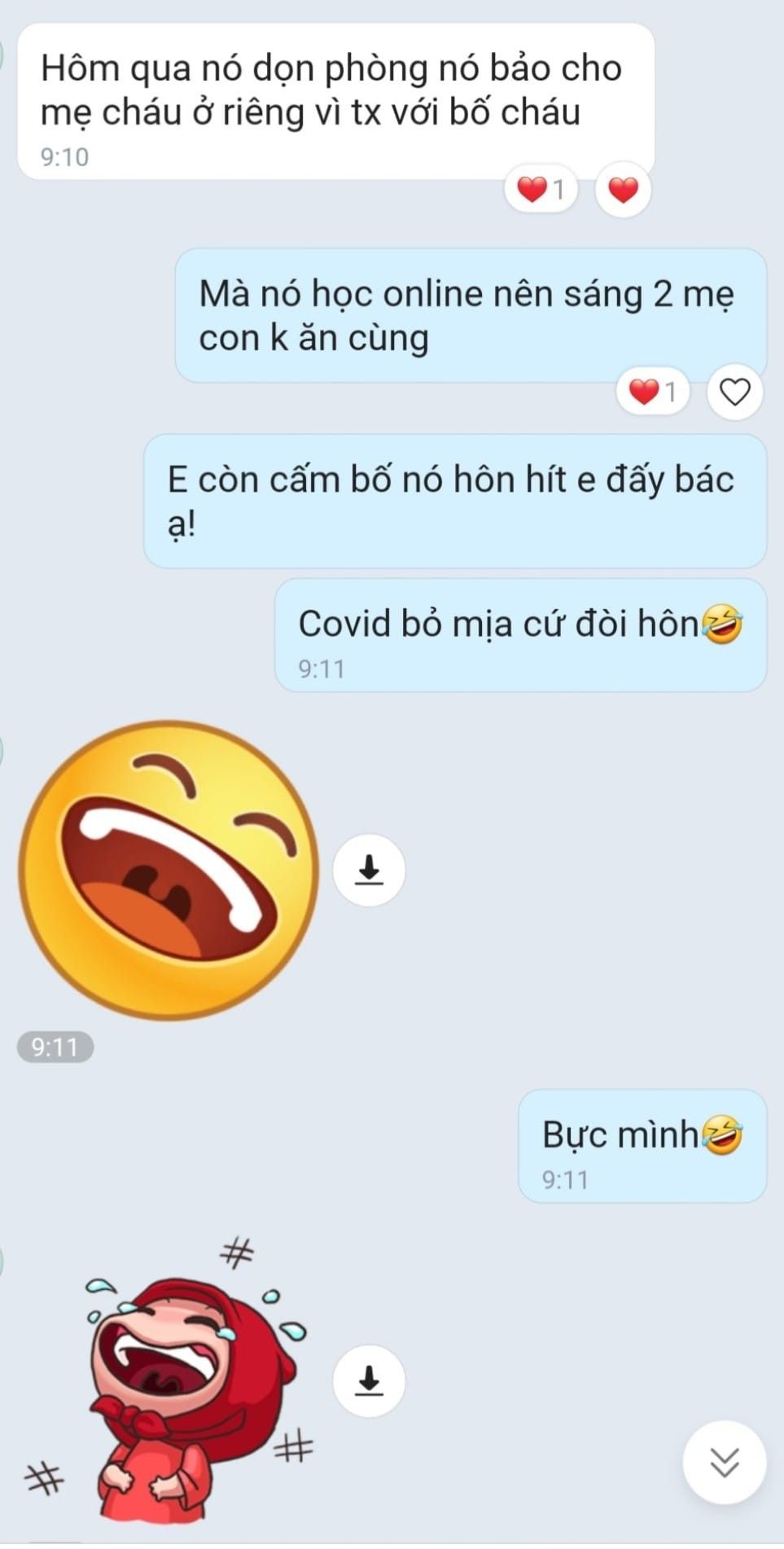The height and width of the screenshot is (1549, 784).
Task: Add a heart to 'Hôm qua nó dọn phòng' message
Action: 623,191
